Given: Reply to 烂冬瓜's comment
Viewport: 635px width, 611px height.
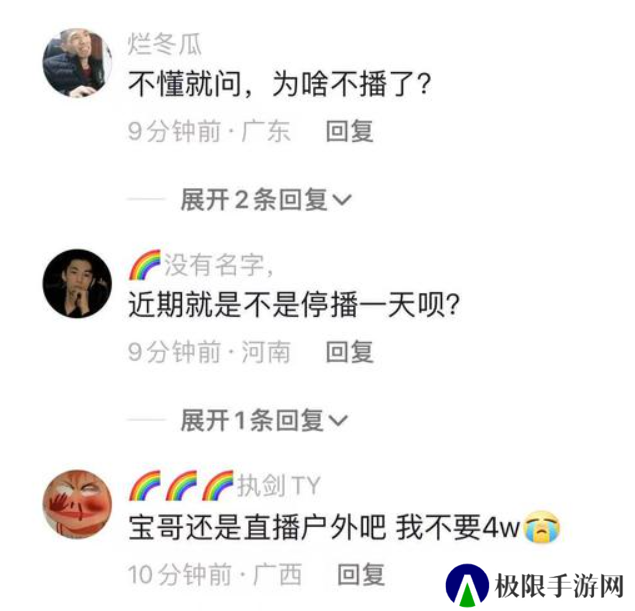Looking at the screenshot, I should pyautogui.click(x=350, y=132).
